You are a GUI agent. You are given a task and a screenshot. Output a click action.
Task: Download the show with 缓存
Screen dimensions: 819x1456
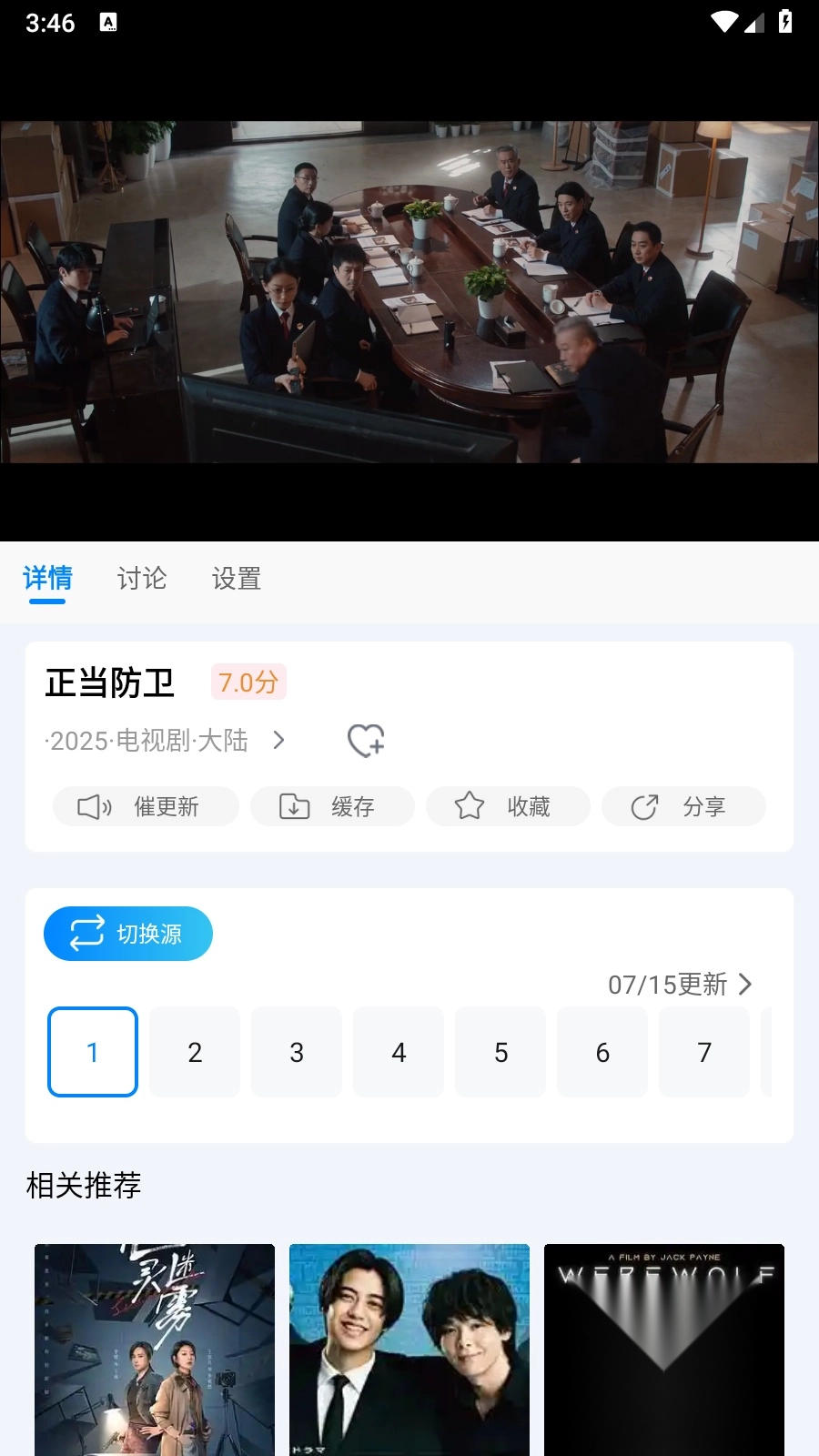[x=332, y=806]
